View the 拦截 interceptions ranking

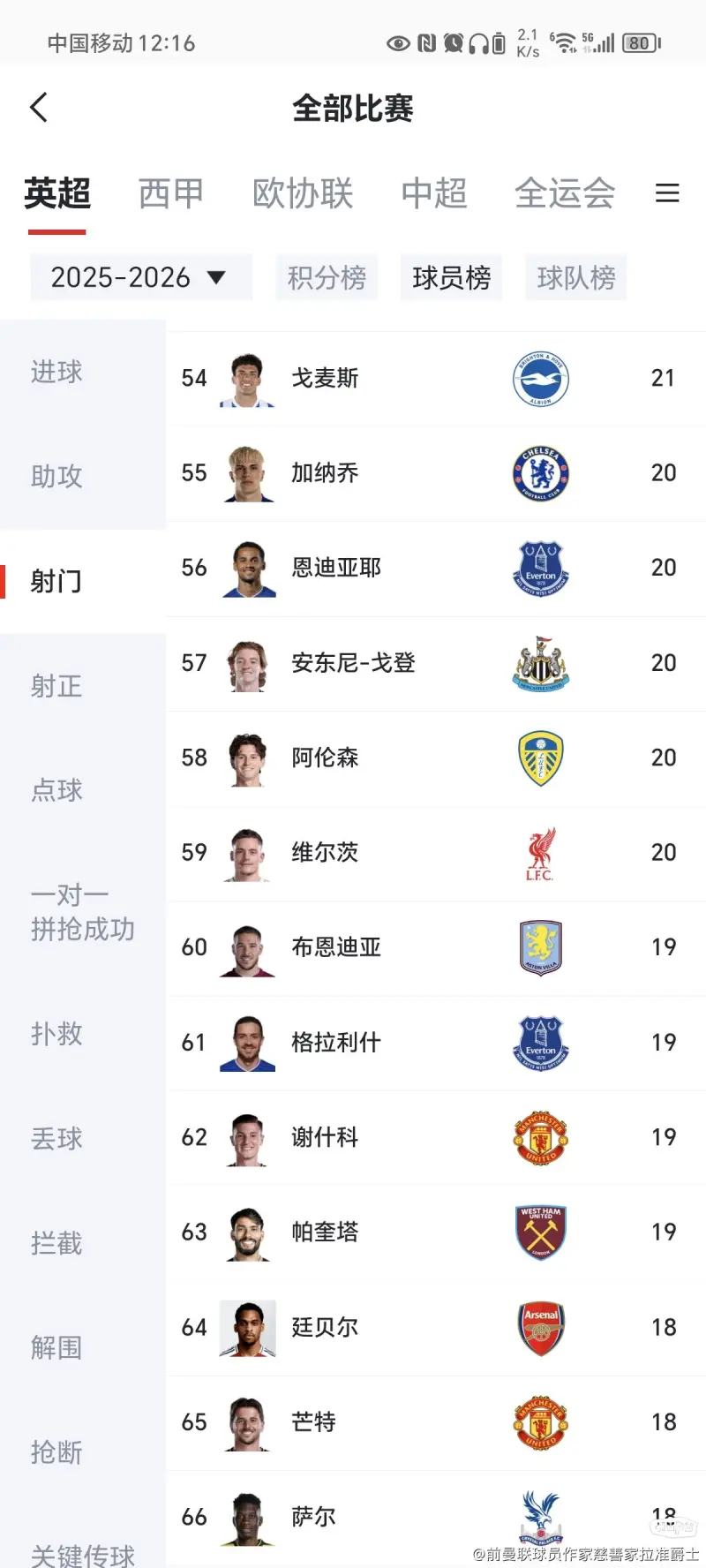(56, 1243)
